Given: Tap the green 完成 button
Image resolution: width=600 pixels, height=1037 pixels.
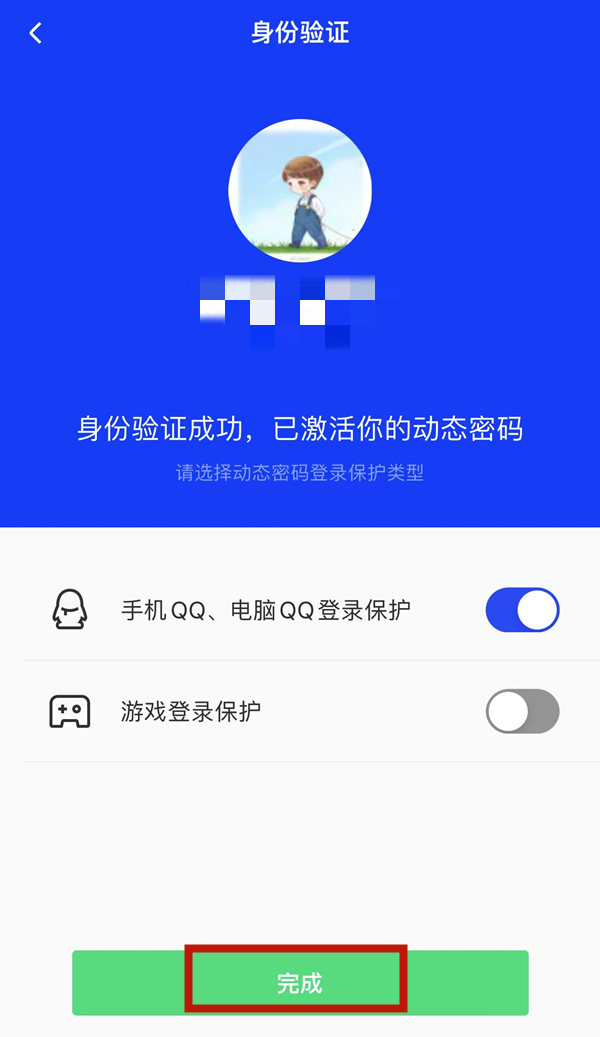Looking at the screenshot, I should 299,983.
